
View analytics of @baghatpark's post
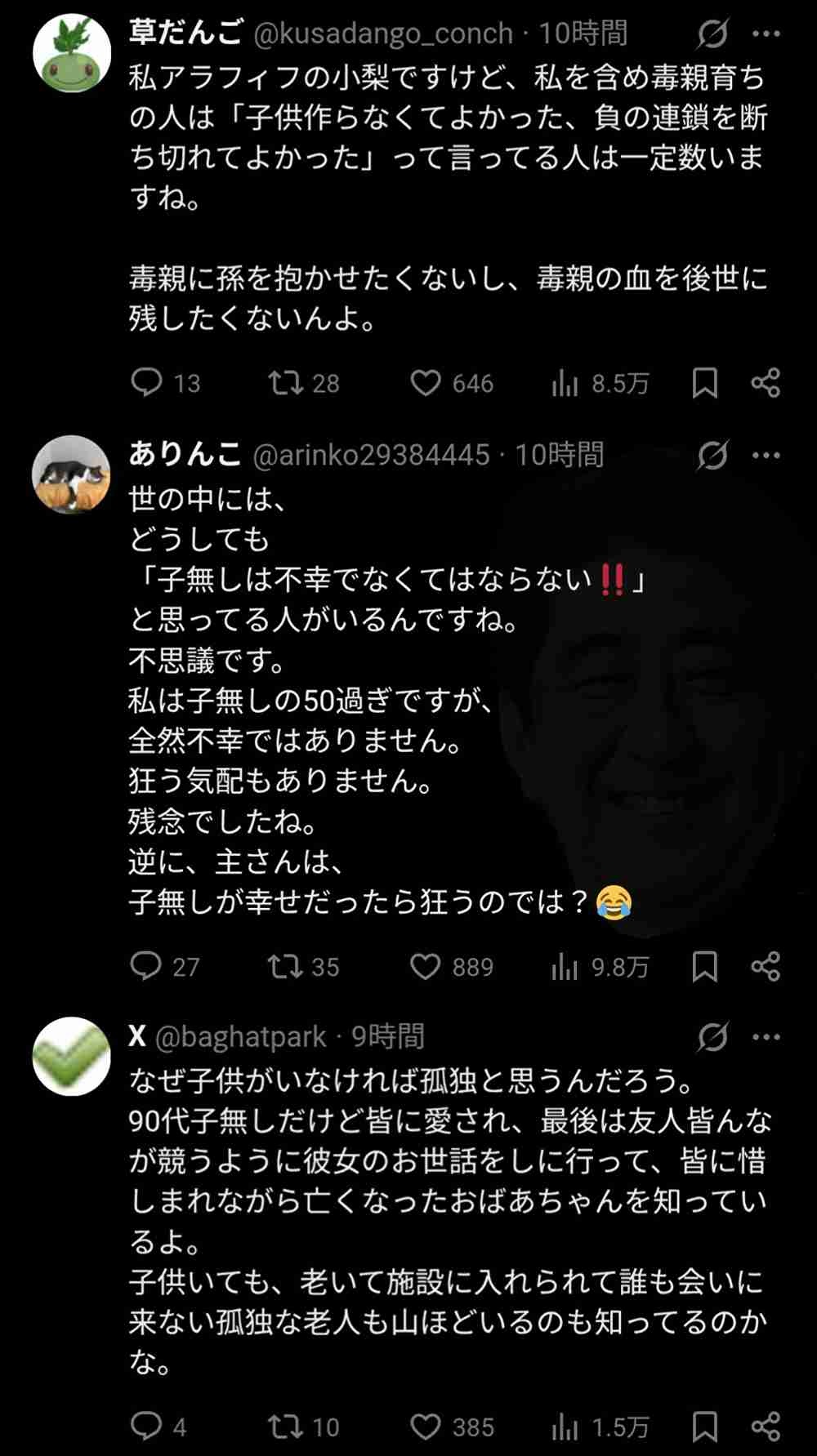[565, 1427]
